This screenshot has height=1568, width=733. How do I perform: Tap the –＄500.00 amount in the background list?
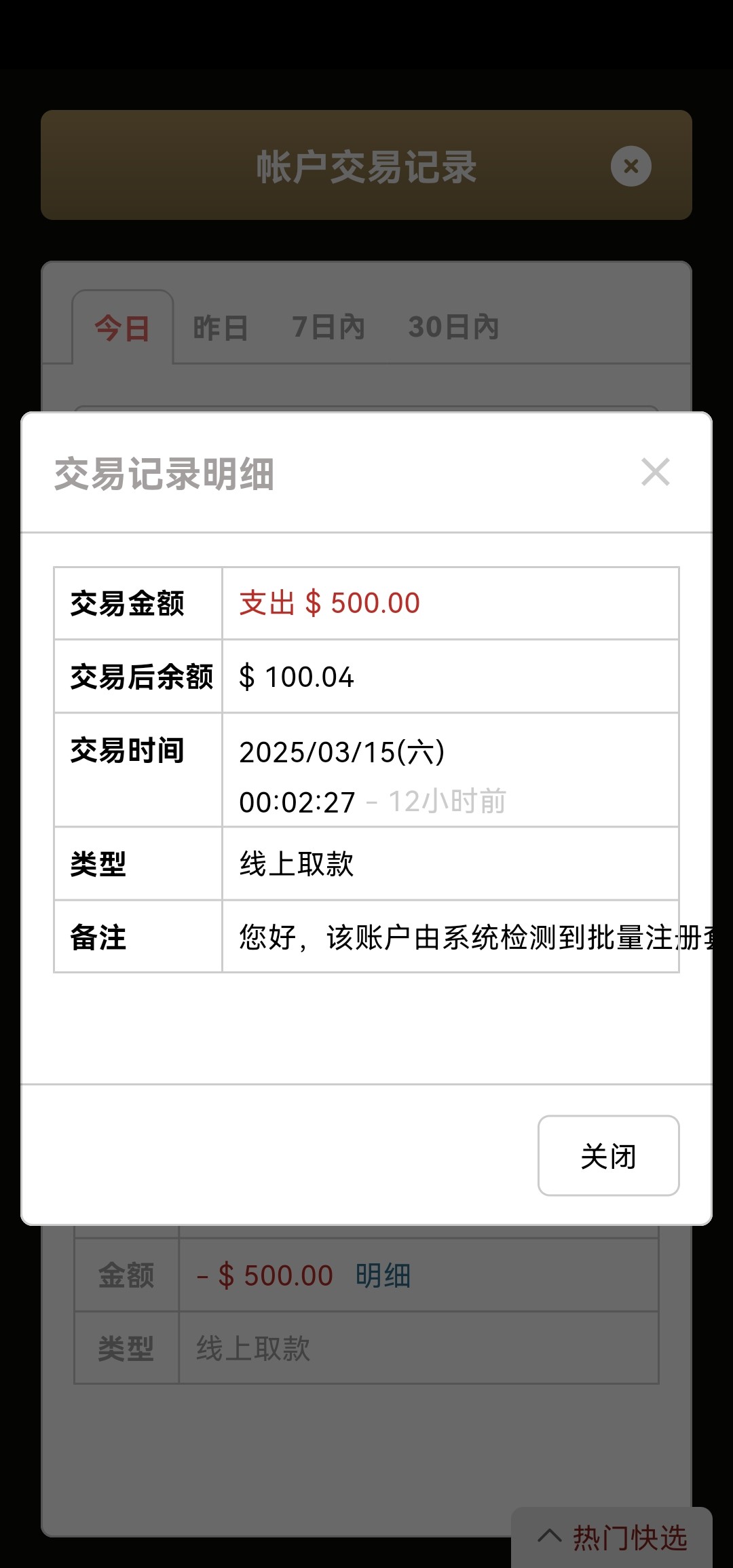265,1275
